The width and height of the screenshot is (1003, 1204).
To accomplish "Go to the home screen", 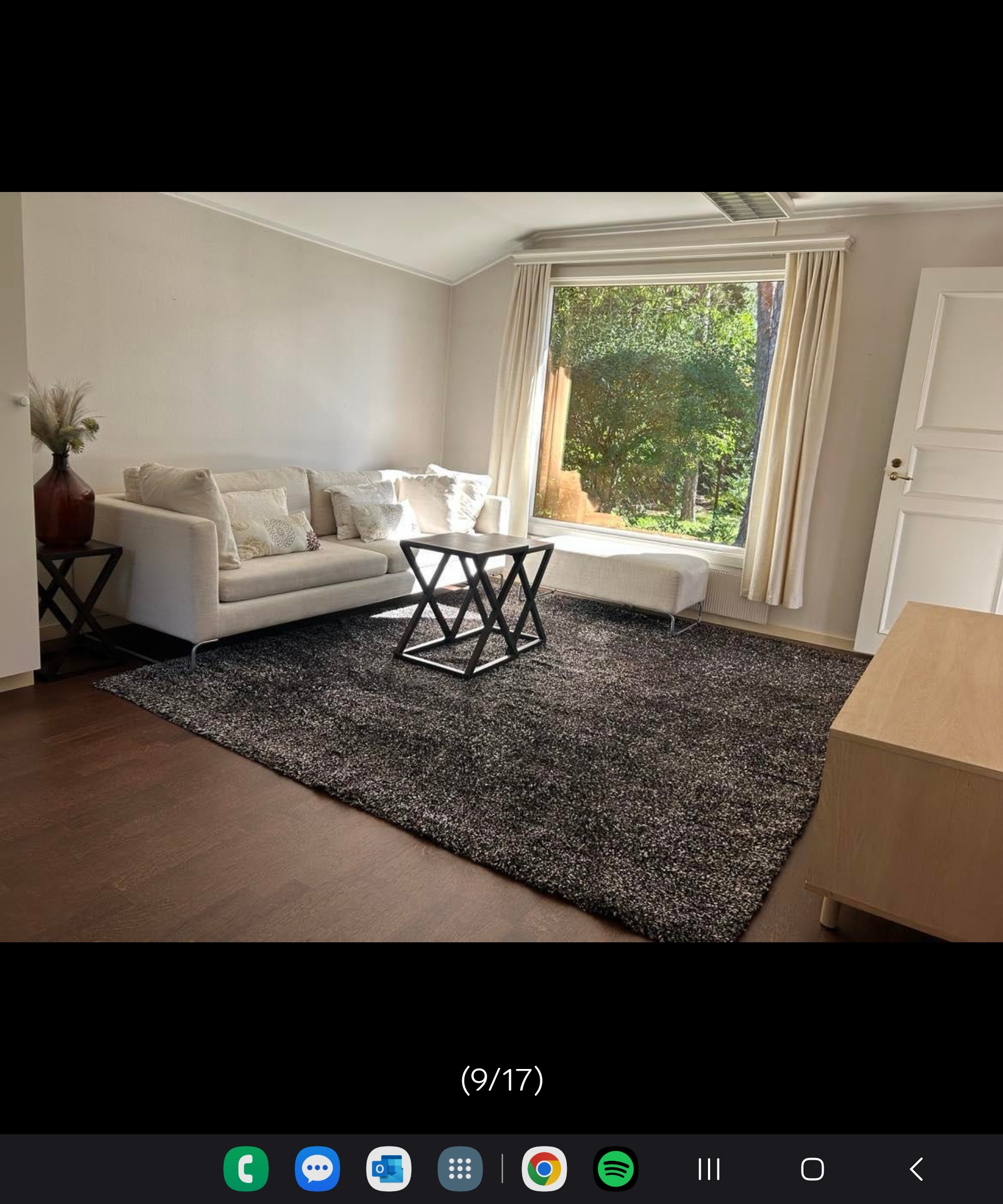I will [812, 1169].
